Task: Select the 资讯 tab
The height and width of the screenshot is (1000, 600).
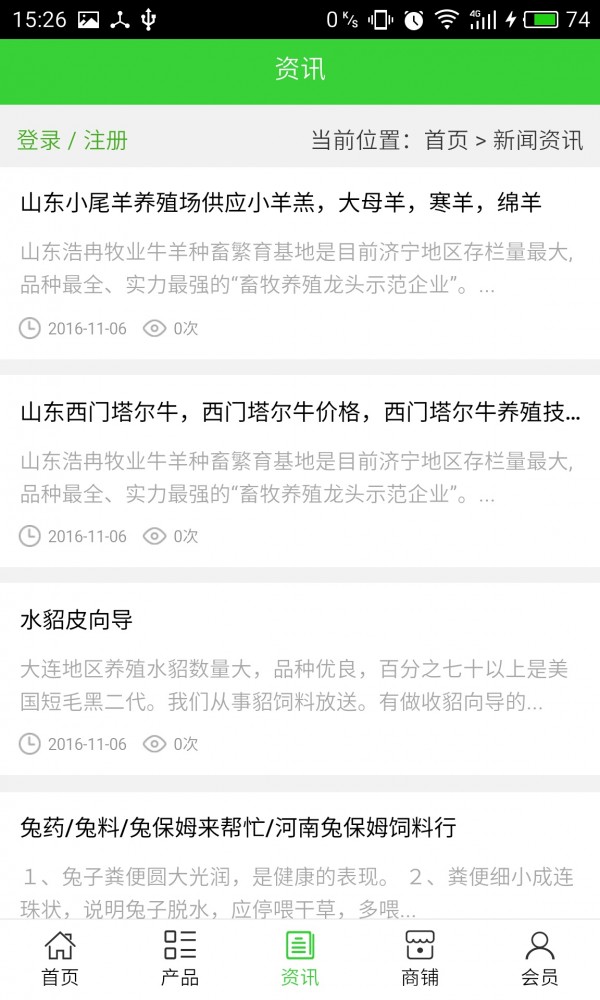Action: click(x=300, y=958)
